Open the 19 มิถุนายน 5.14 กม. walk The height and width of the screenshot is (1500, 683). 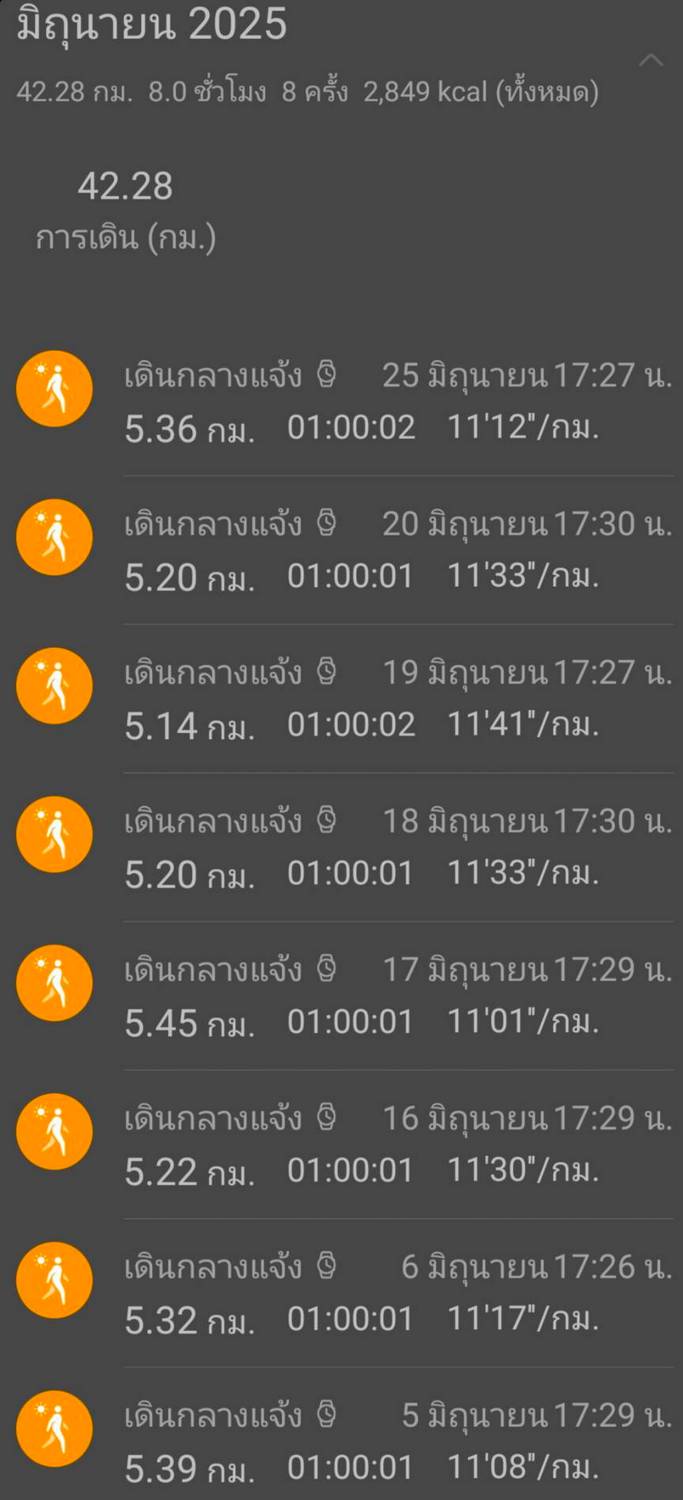tap(341, 699)
